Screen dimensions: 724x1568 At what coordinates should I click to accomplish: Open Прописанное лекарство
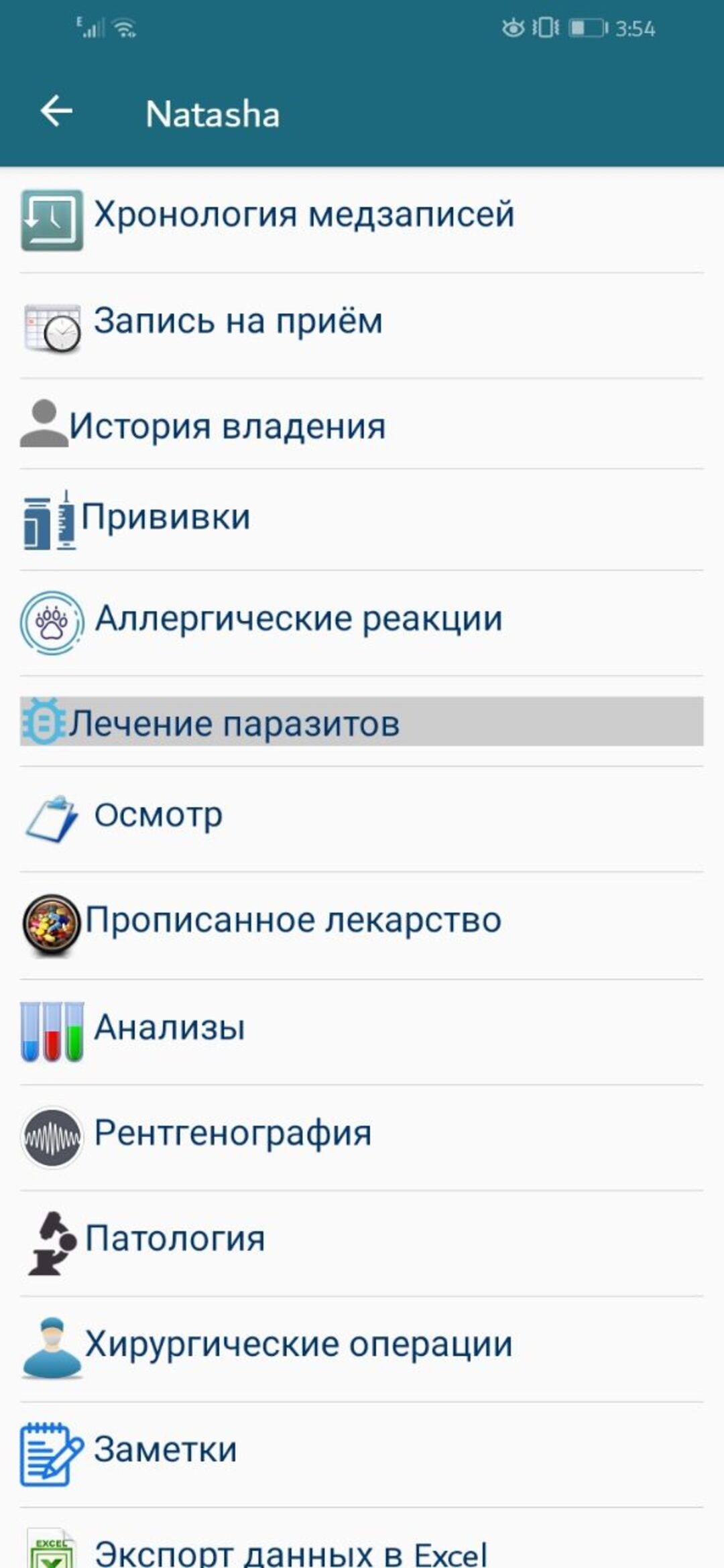point(293,920)
